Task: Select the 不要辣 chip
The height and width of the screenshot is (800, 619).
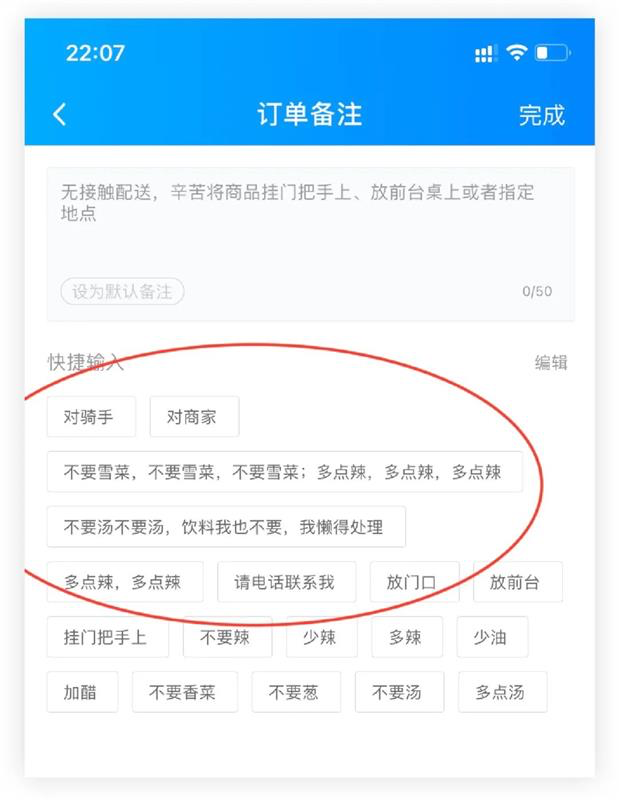Action: click(227, 637)
